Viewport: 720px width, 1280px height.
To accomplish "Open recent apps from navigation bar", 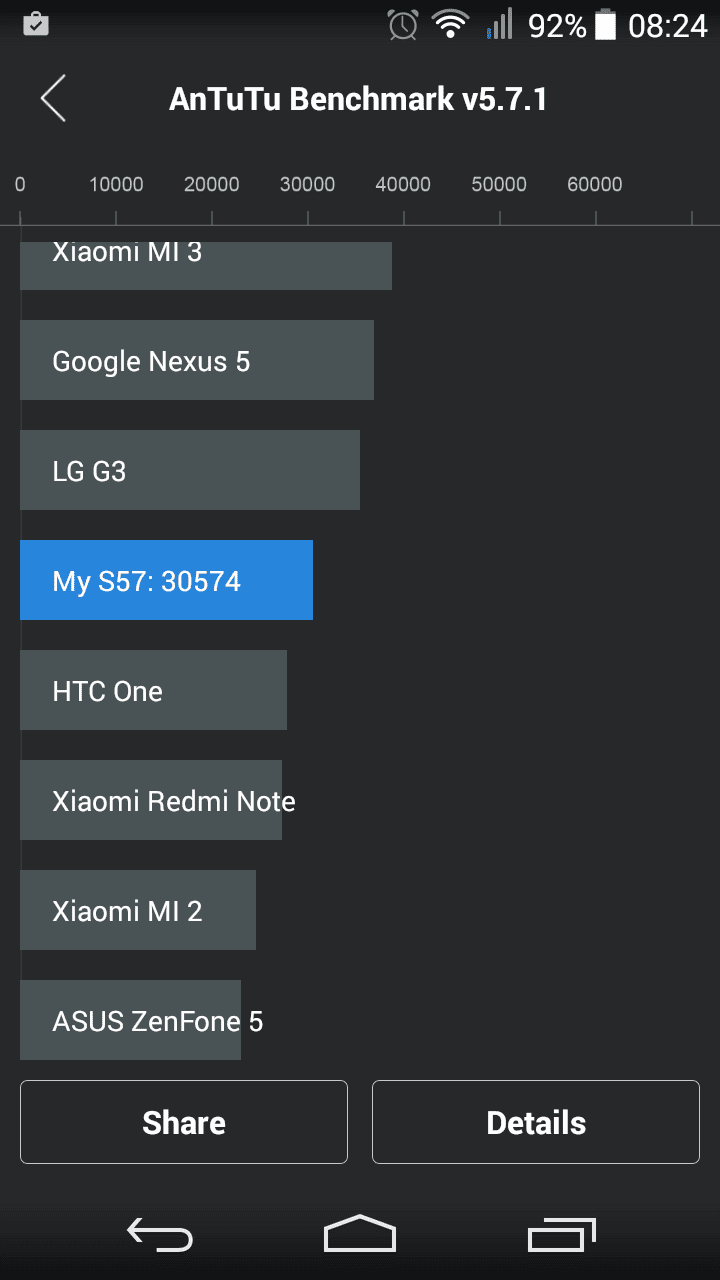I will [561, 1234].
